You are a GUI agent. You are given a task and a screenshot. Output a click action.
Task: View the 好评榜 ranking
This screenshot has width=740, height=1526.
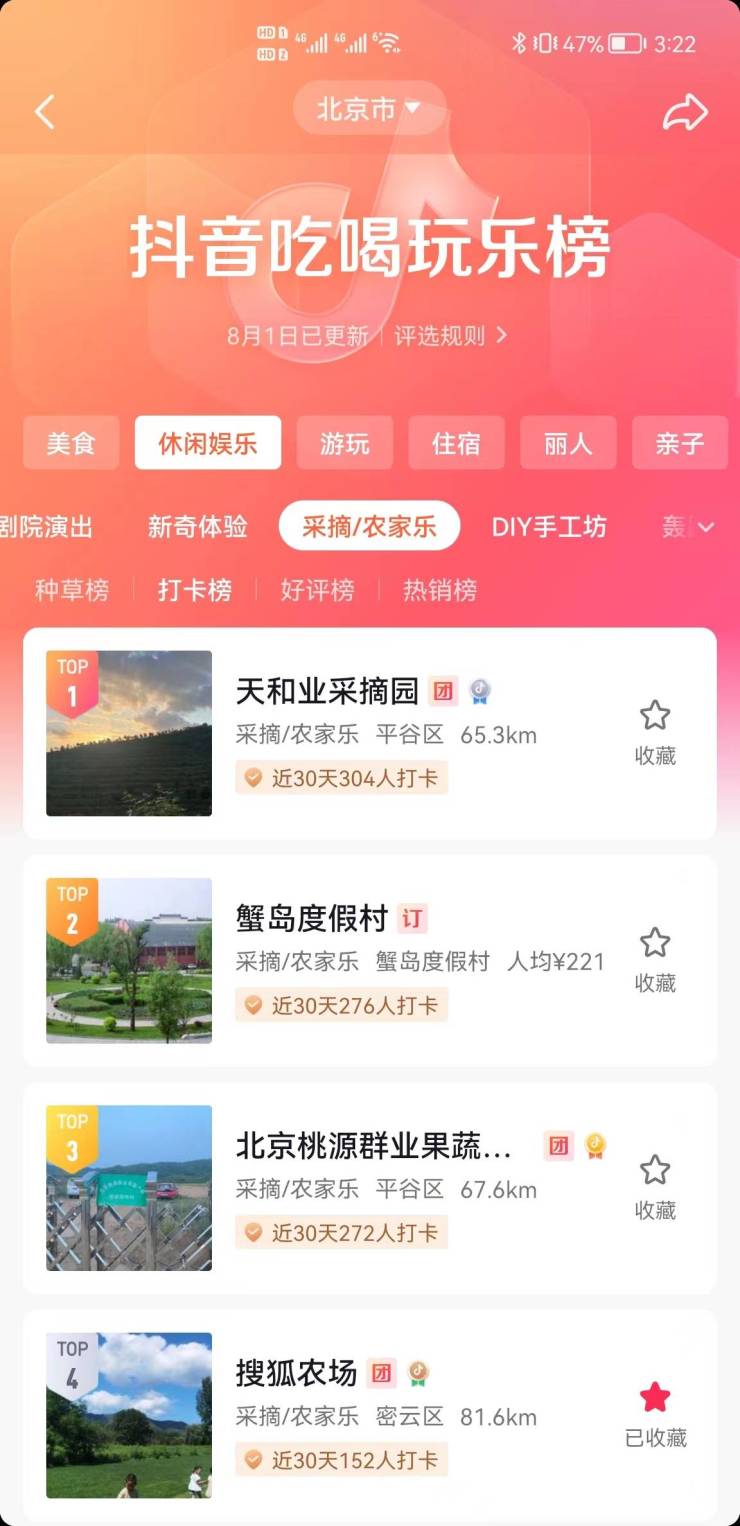(317, 590)
